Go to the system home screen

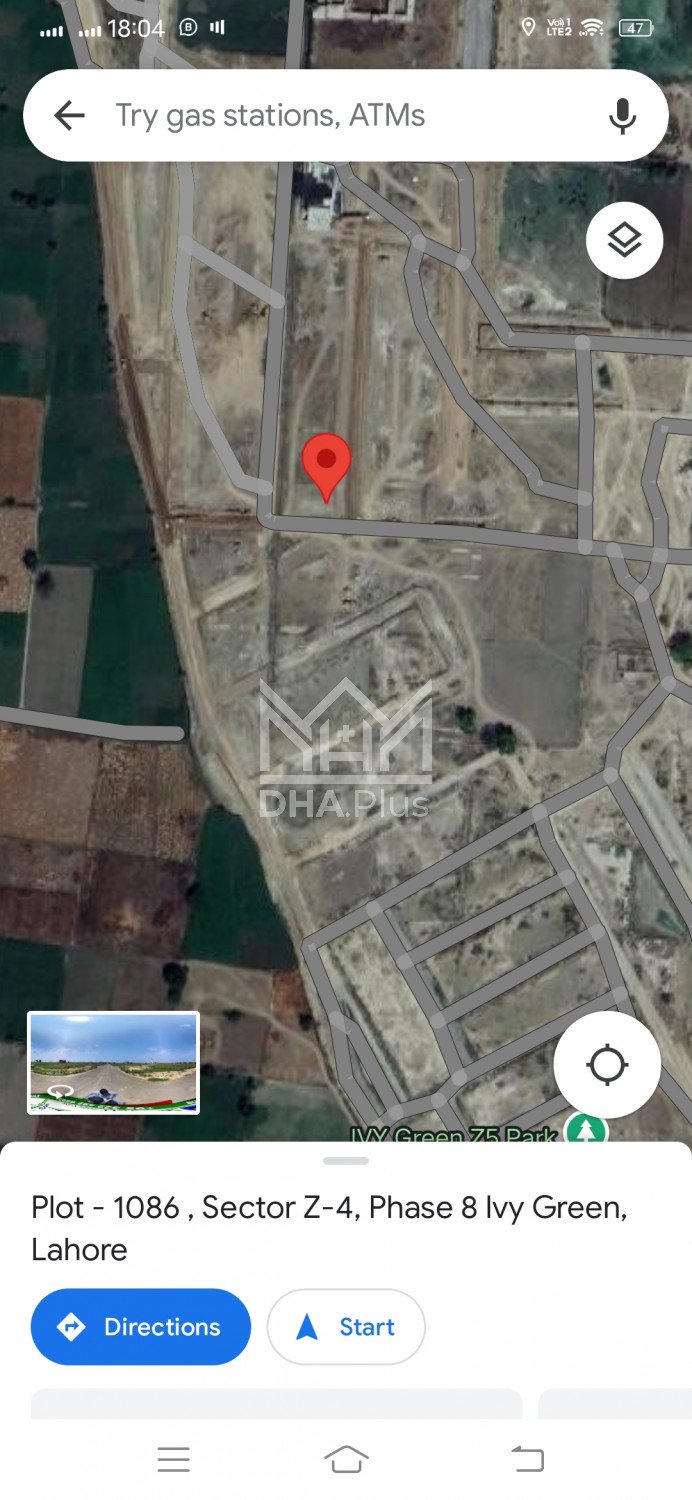tap(346, 1460)
